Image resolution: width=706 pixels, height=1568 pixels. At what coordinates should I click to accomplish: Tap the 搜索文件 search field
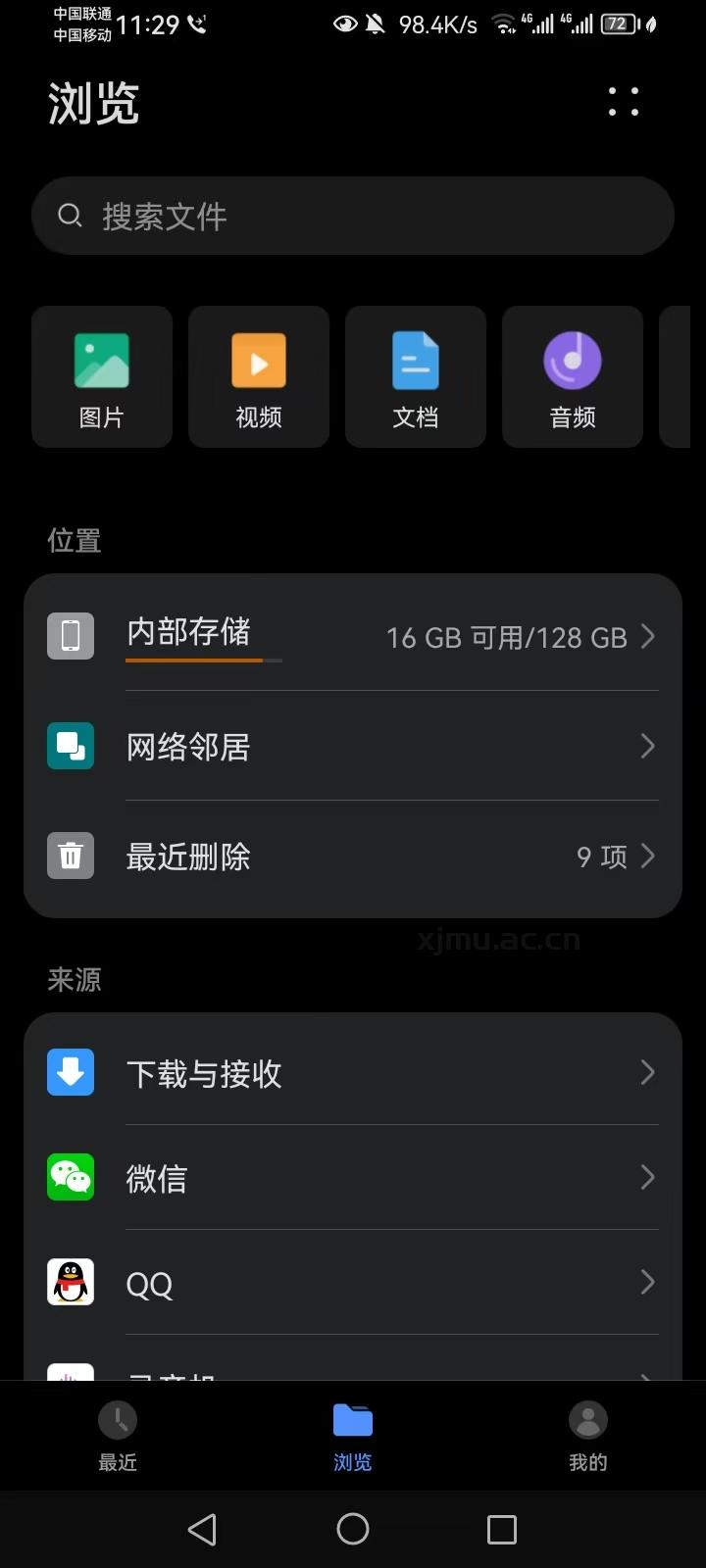click(353, 216)
